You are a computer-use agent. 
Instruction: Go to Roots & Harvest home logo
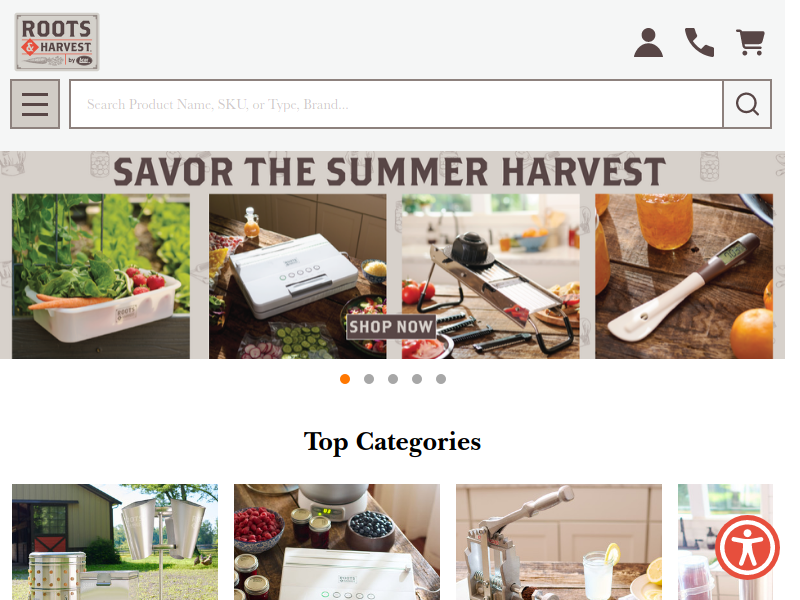coord(57,42)
